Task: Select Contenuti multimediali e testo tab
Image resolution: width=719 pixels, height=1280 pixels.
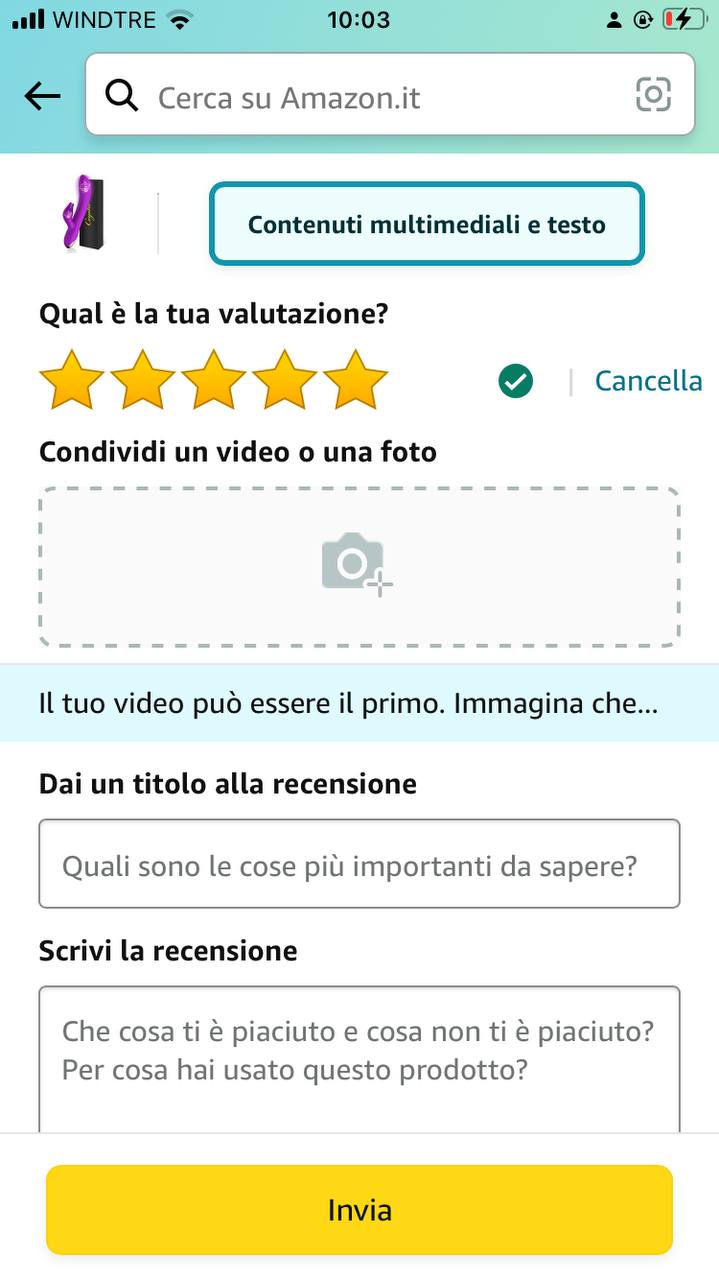Action: pyautogui.click(x=426, y=224)
